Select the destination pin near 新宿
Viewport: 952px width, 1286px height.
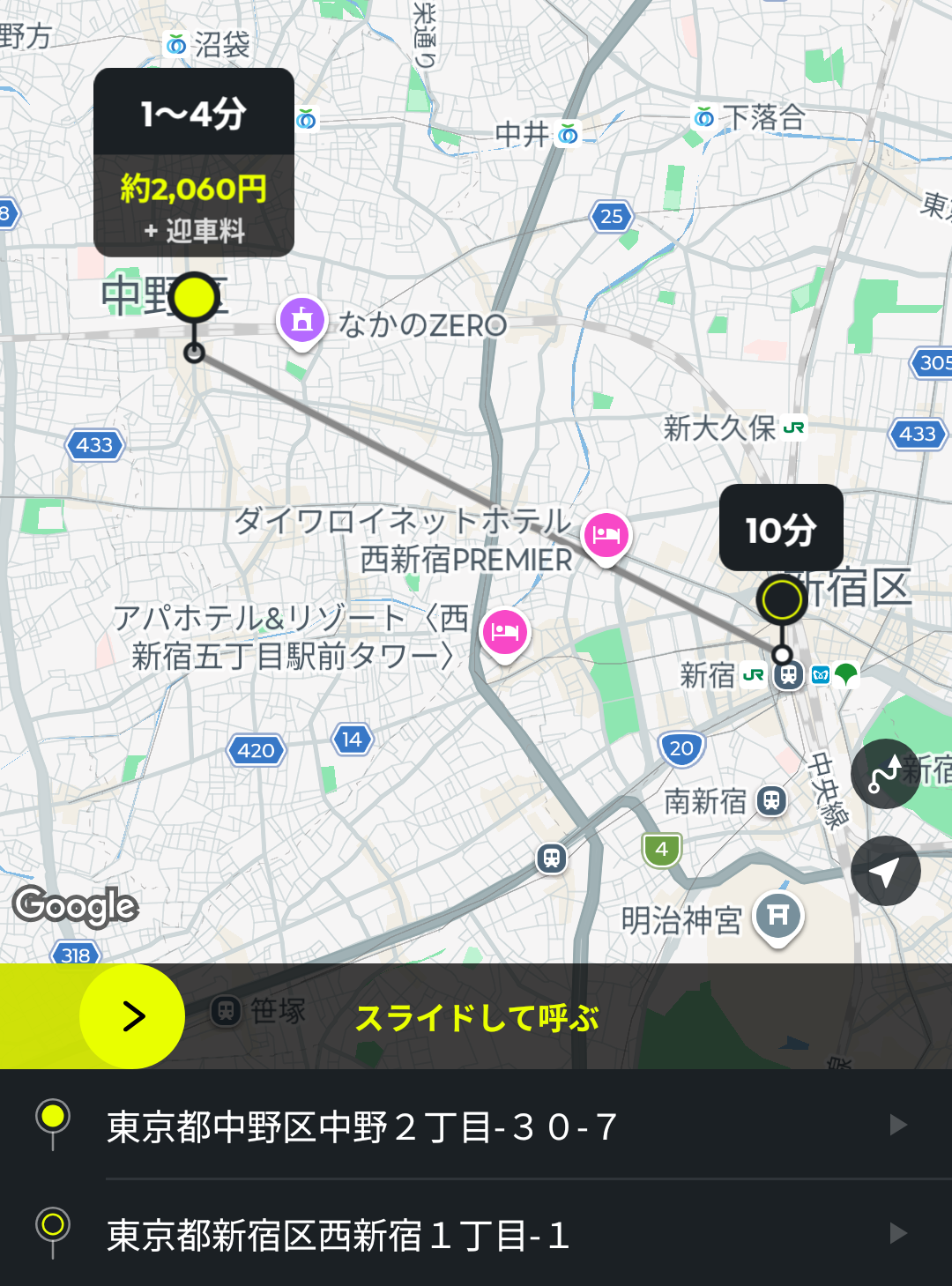[x=781, y=600]
